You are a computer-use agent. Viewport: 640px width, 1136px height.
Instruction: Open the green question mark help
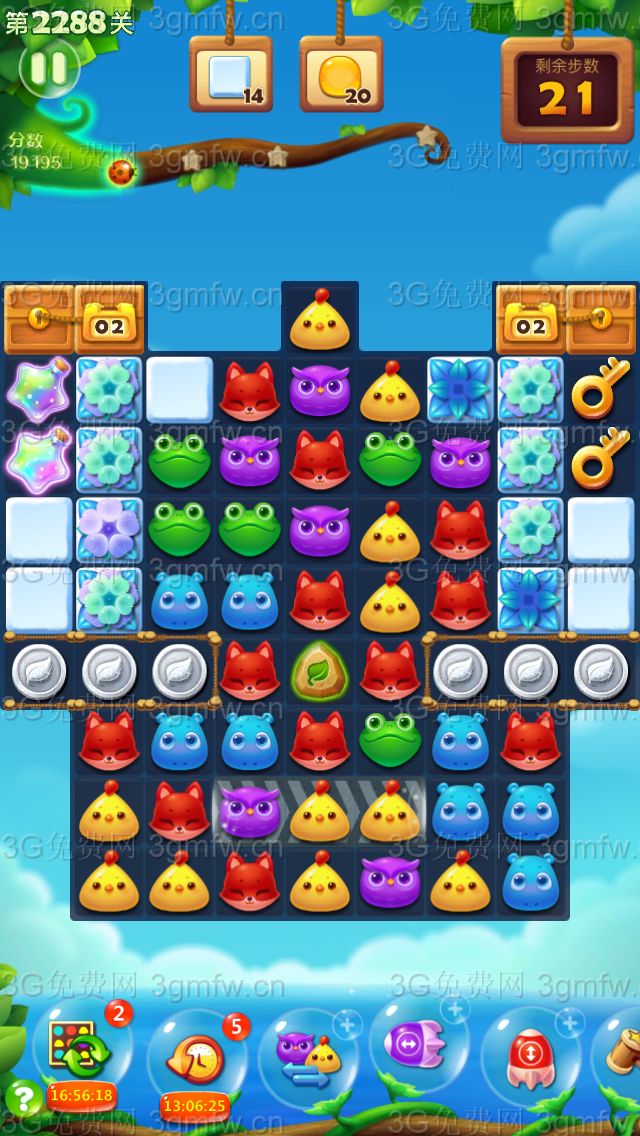(x=20, y=1097)
